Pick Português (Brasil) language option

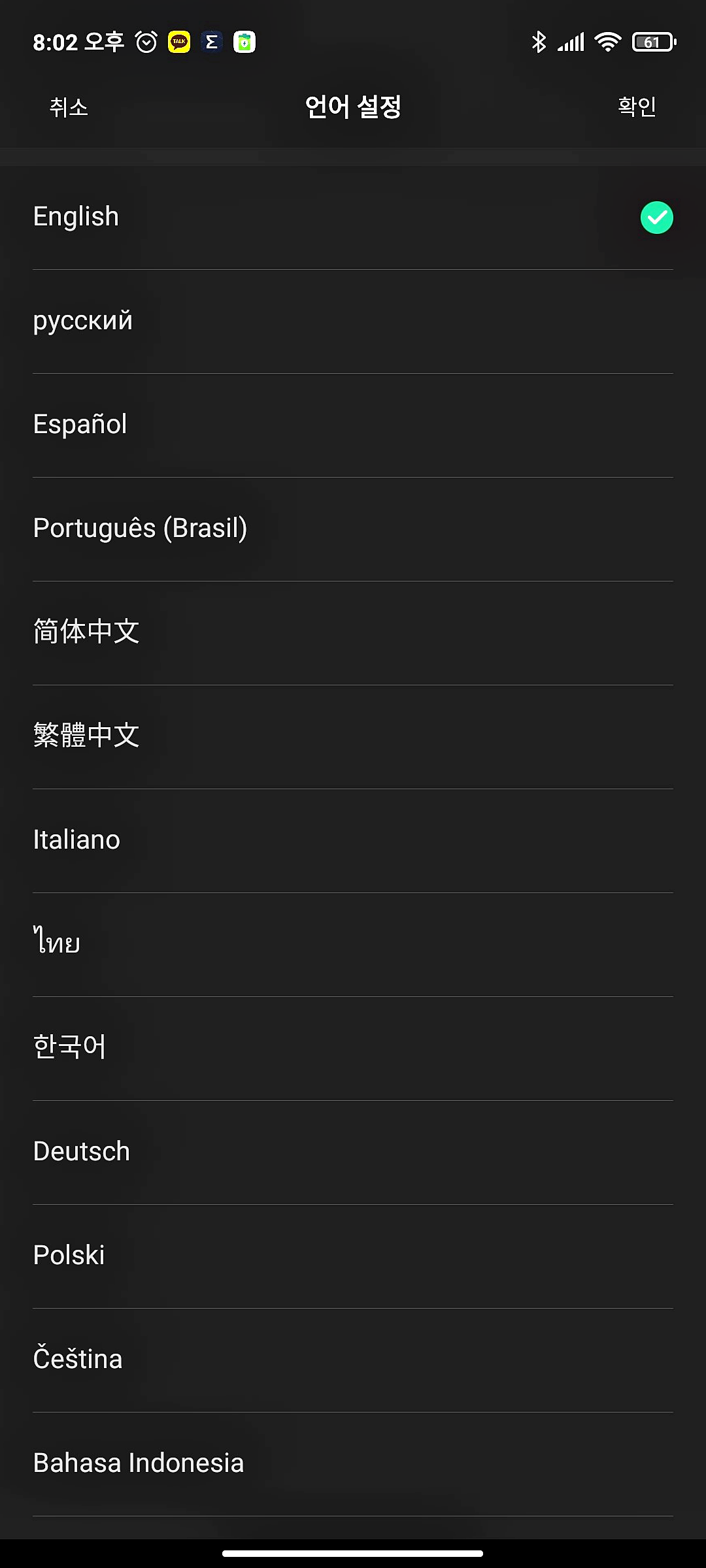tap(141, 529)
